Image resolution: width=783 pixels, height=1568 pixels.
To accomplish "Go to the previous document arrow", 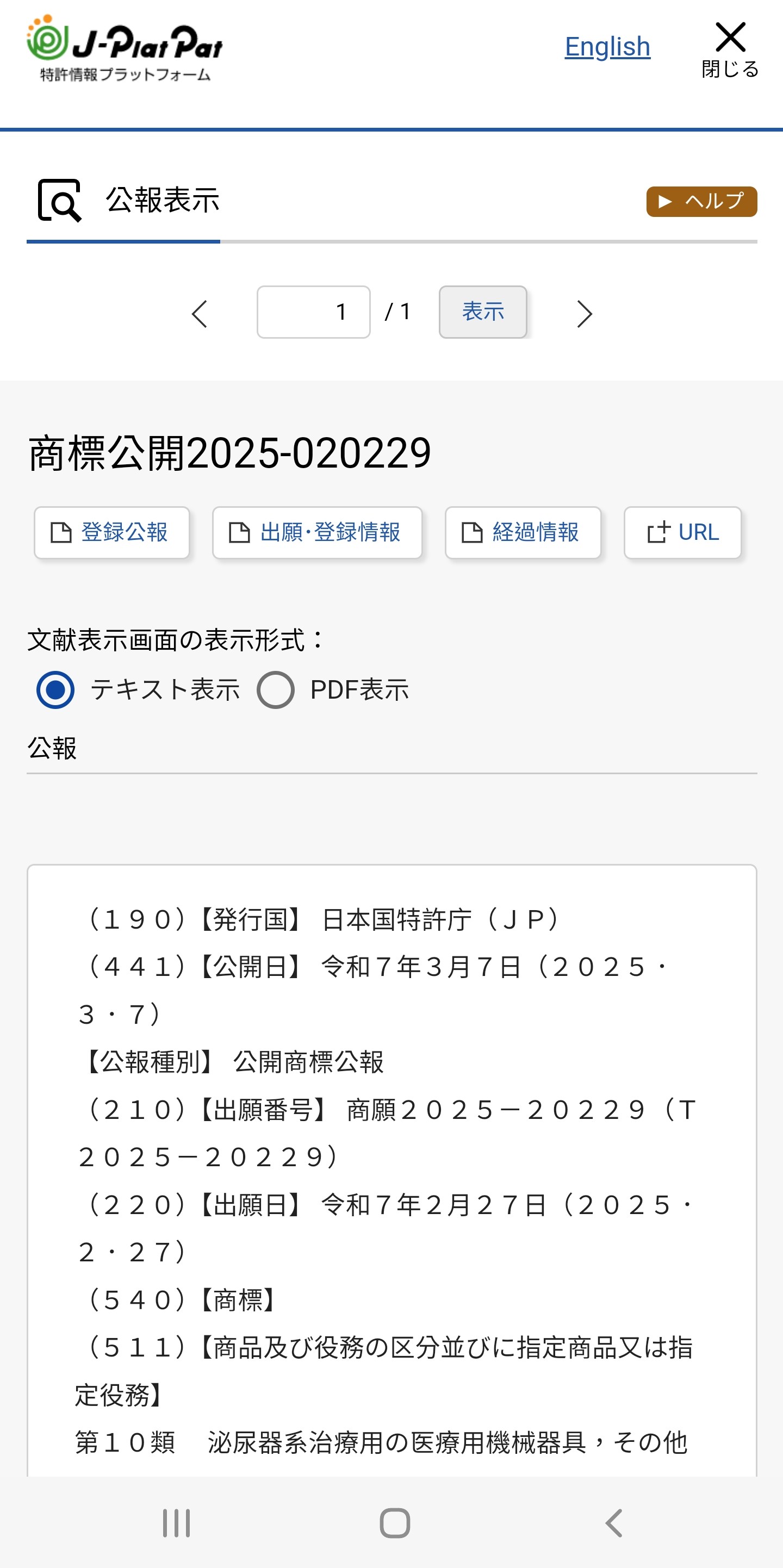I will (199, 314).
